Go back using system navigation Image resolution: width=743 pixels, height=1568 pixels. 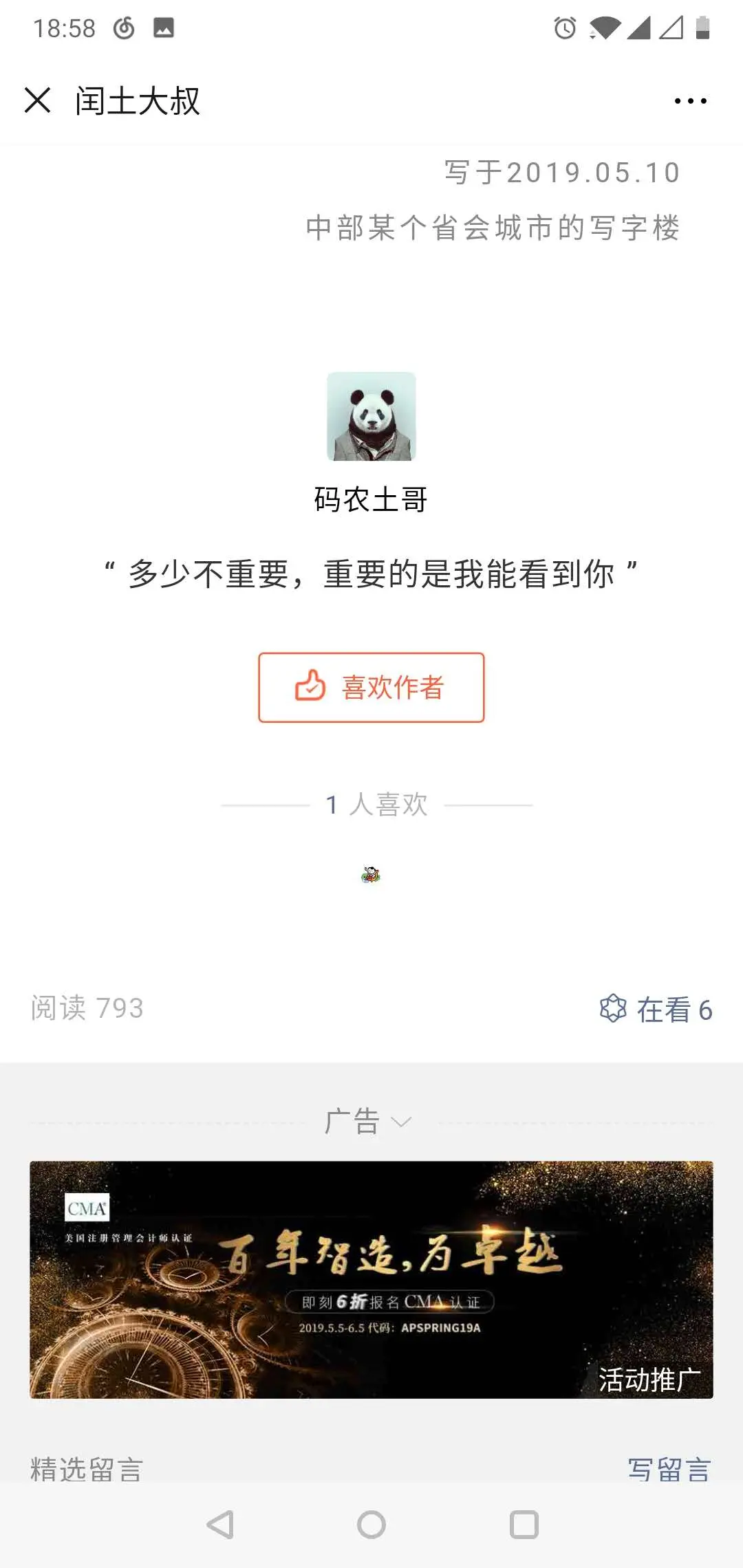pos(221,1525)
